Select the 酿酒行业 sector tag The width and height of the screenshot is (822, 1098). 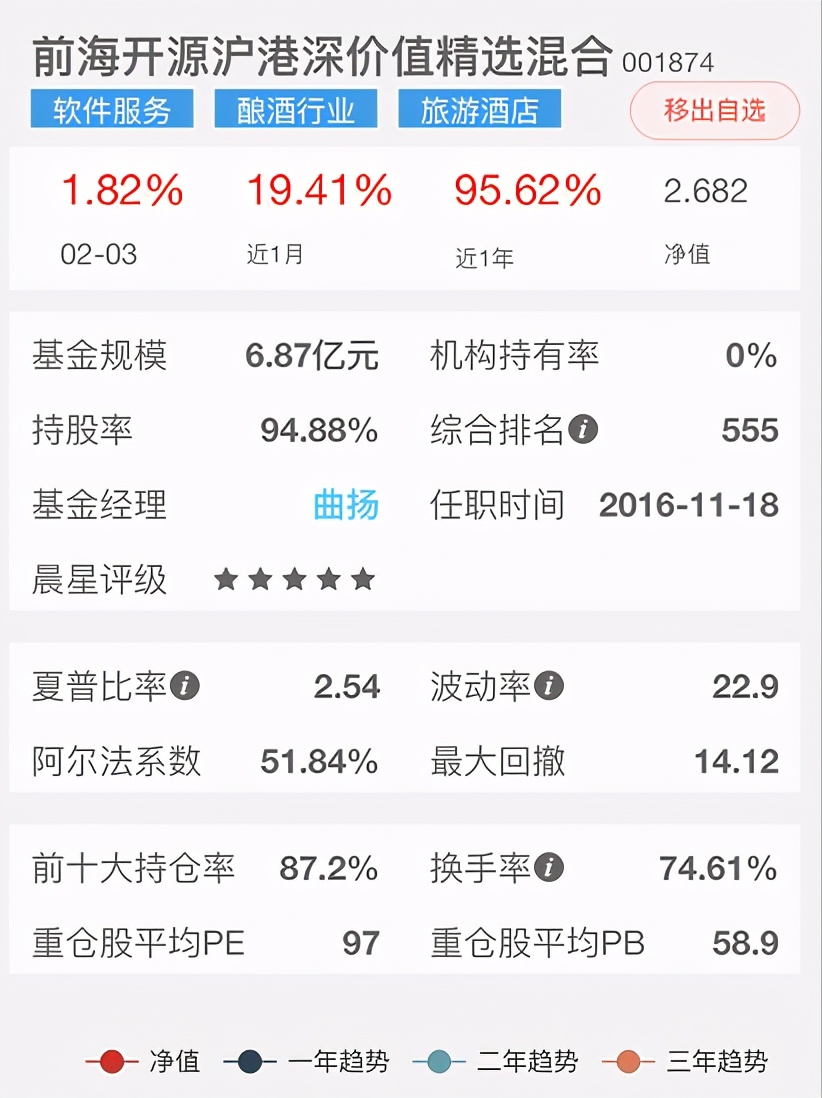pos(295,110)
